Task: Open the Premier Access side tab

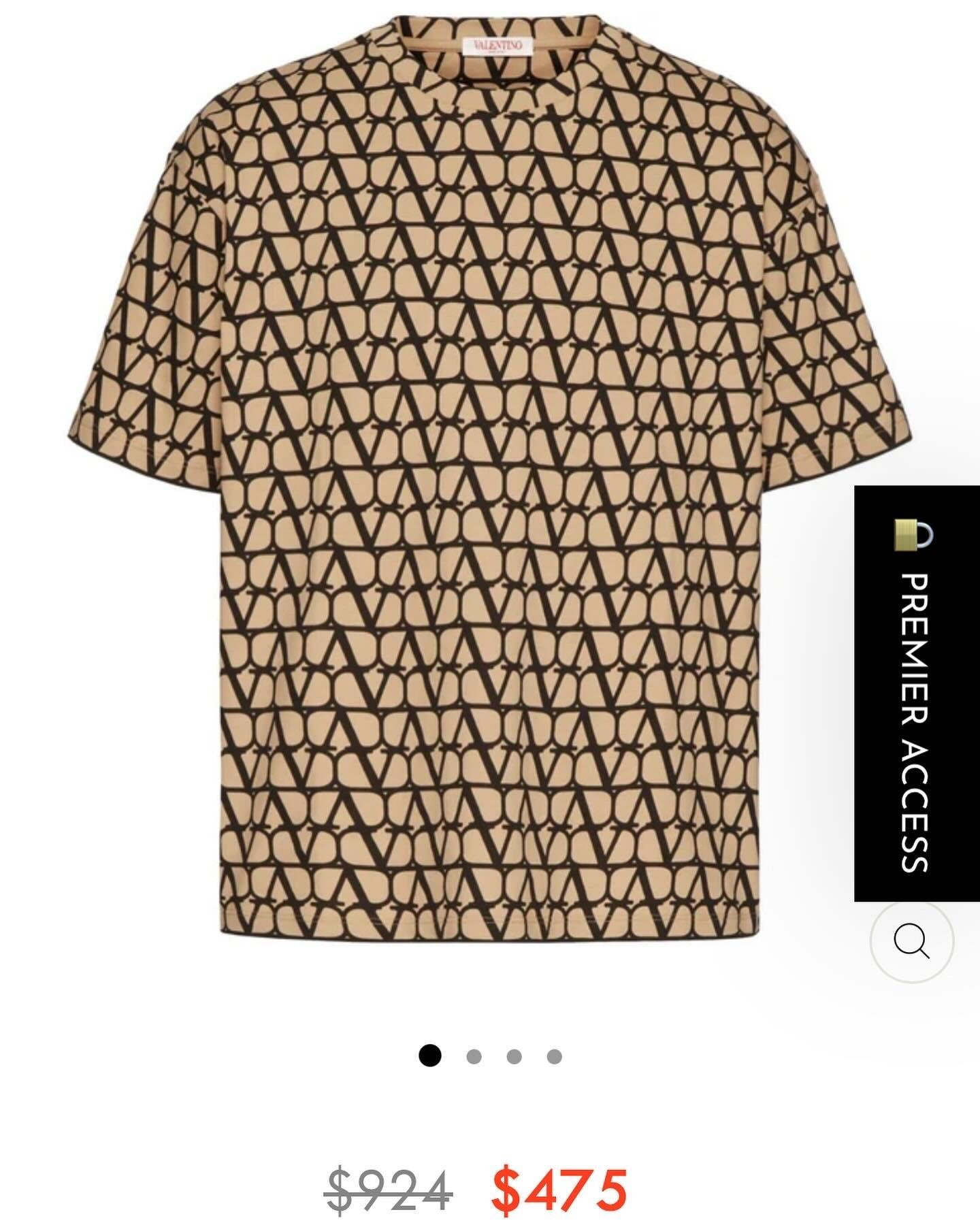Action: click(916, 693)
